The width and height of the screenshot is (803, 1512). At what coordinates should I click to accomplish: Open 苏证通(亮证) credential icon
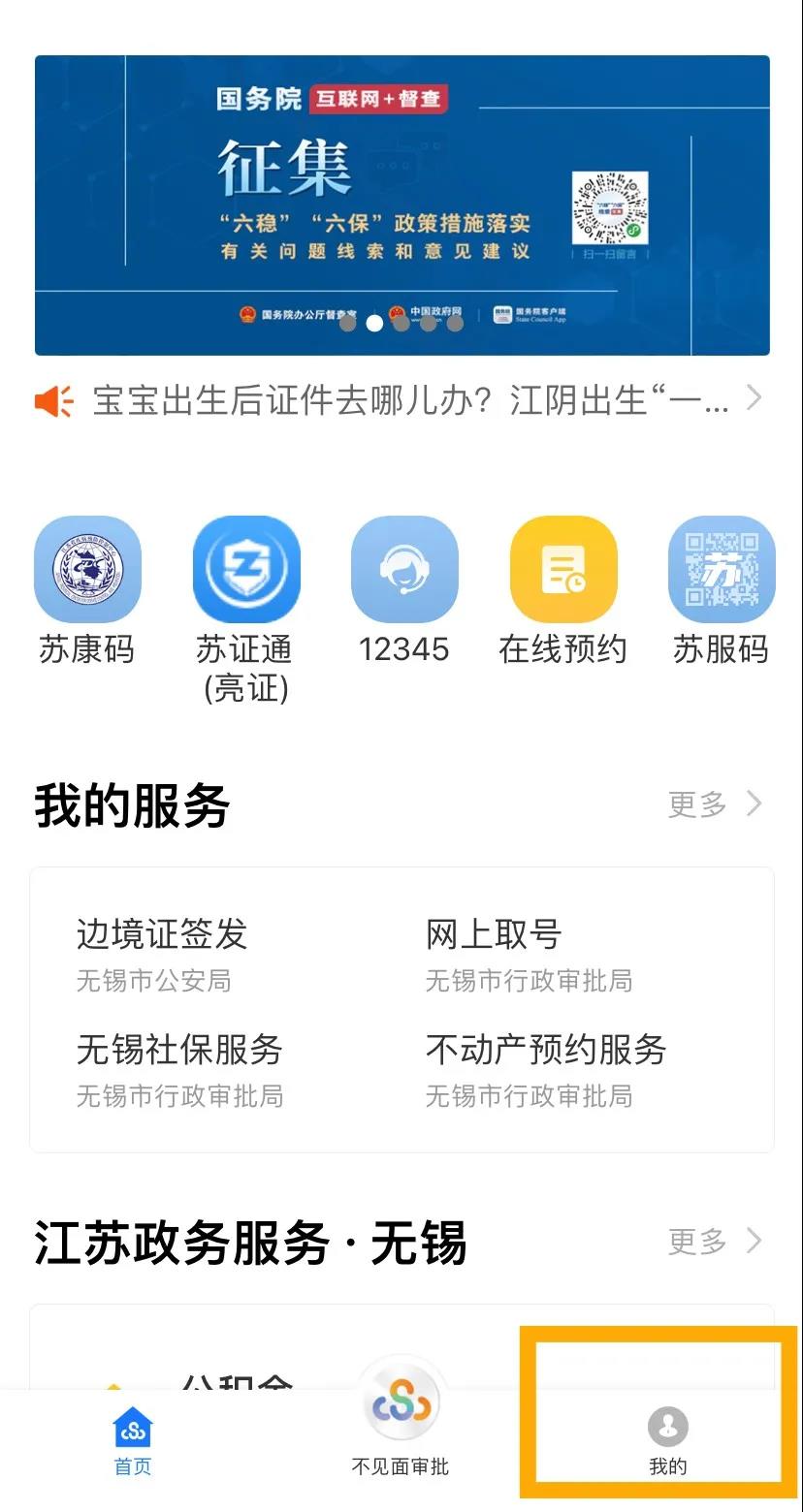coord(246,570)
